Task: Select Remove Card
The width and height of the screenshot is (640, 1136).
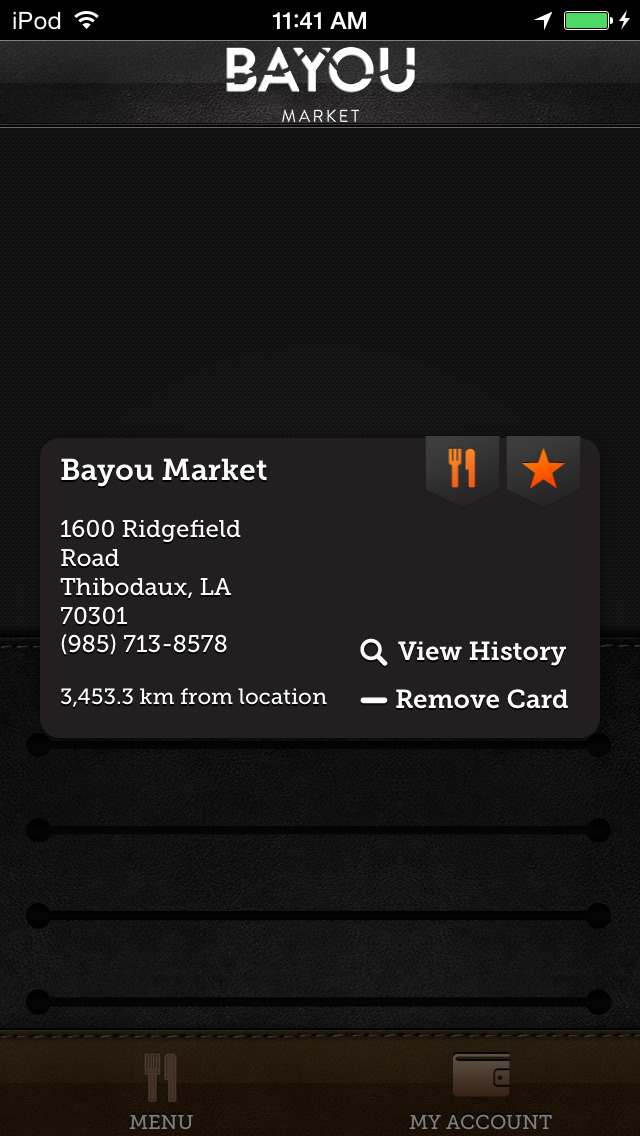Action: tap(464, 700)
